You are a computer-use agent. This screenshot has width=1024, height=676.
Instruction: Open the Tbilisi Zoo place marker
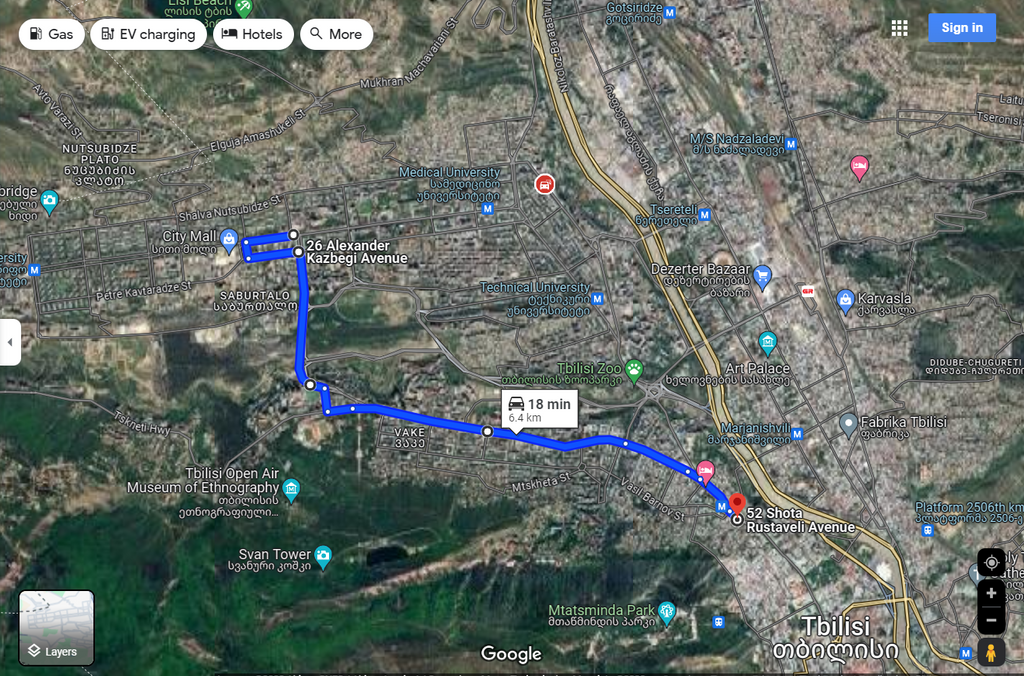point(634,368)
